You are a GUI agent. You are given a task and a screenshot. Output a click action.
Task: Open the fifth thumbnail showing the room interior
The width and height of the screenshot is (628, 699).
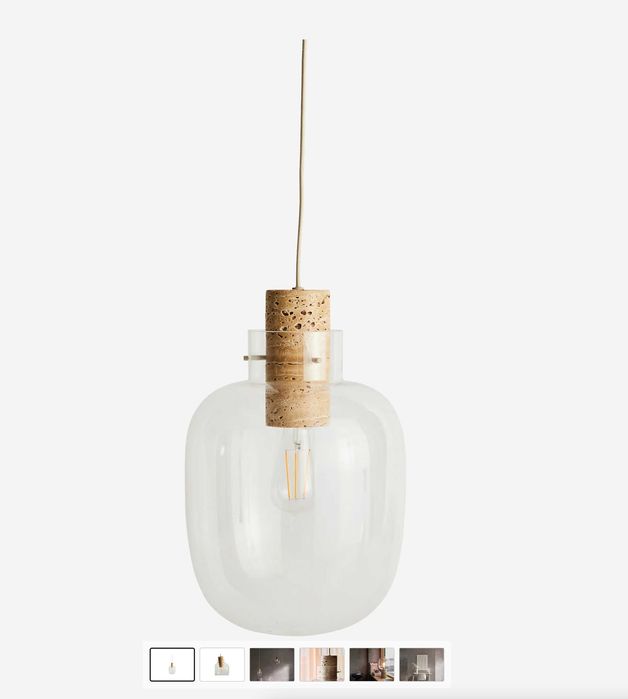pyautogui.click(x=372, y=665)
